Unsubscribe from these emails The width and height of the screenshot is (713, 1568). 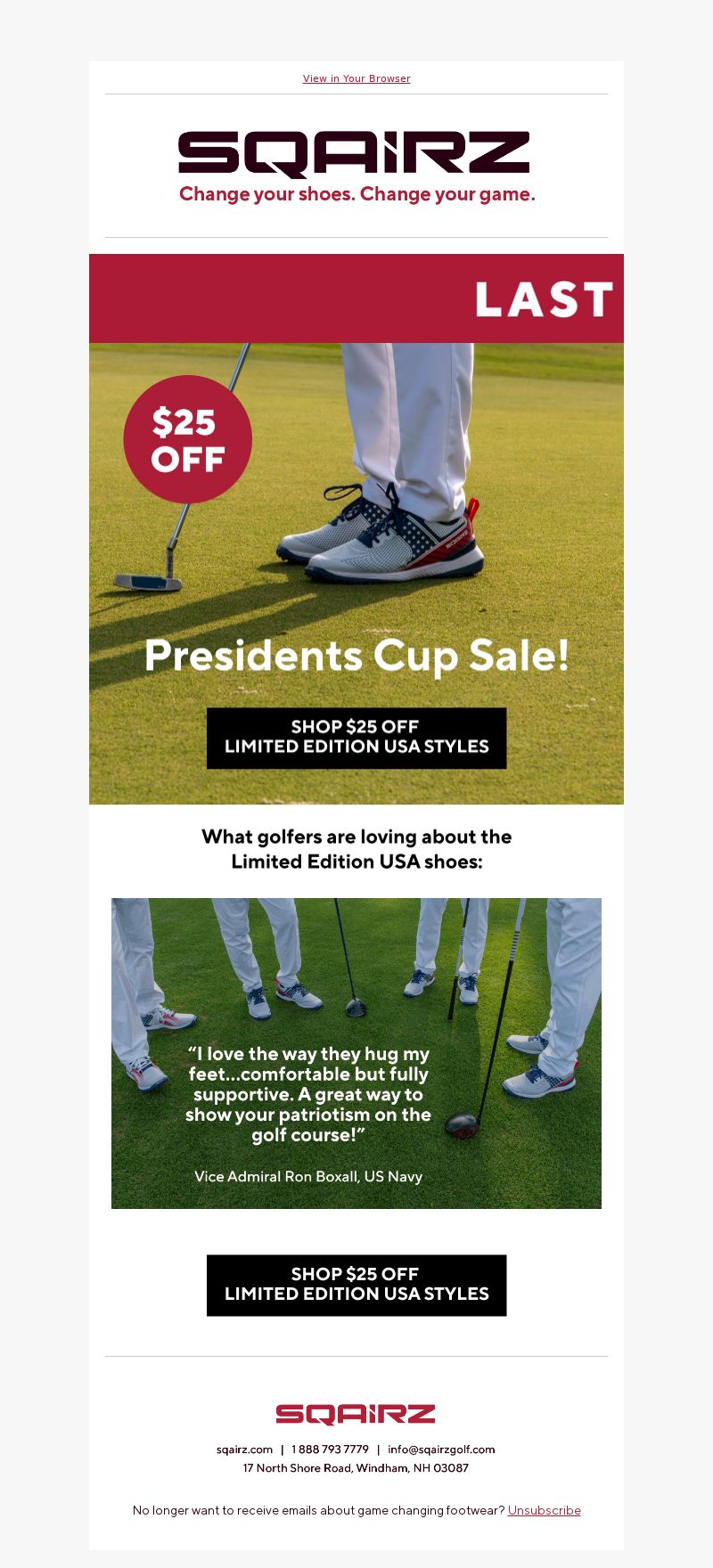(544, 1510)
